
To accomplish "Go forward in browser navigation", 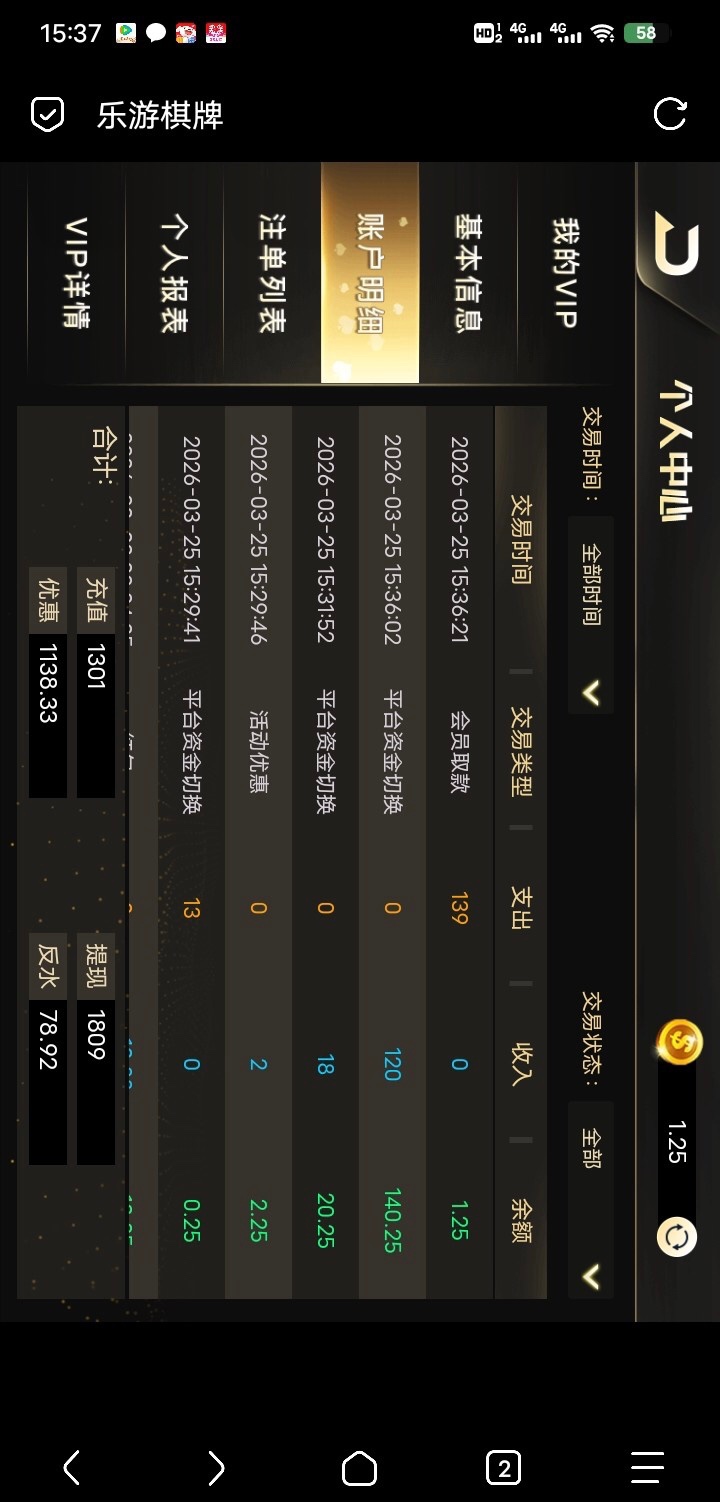I will (216, 1467).
